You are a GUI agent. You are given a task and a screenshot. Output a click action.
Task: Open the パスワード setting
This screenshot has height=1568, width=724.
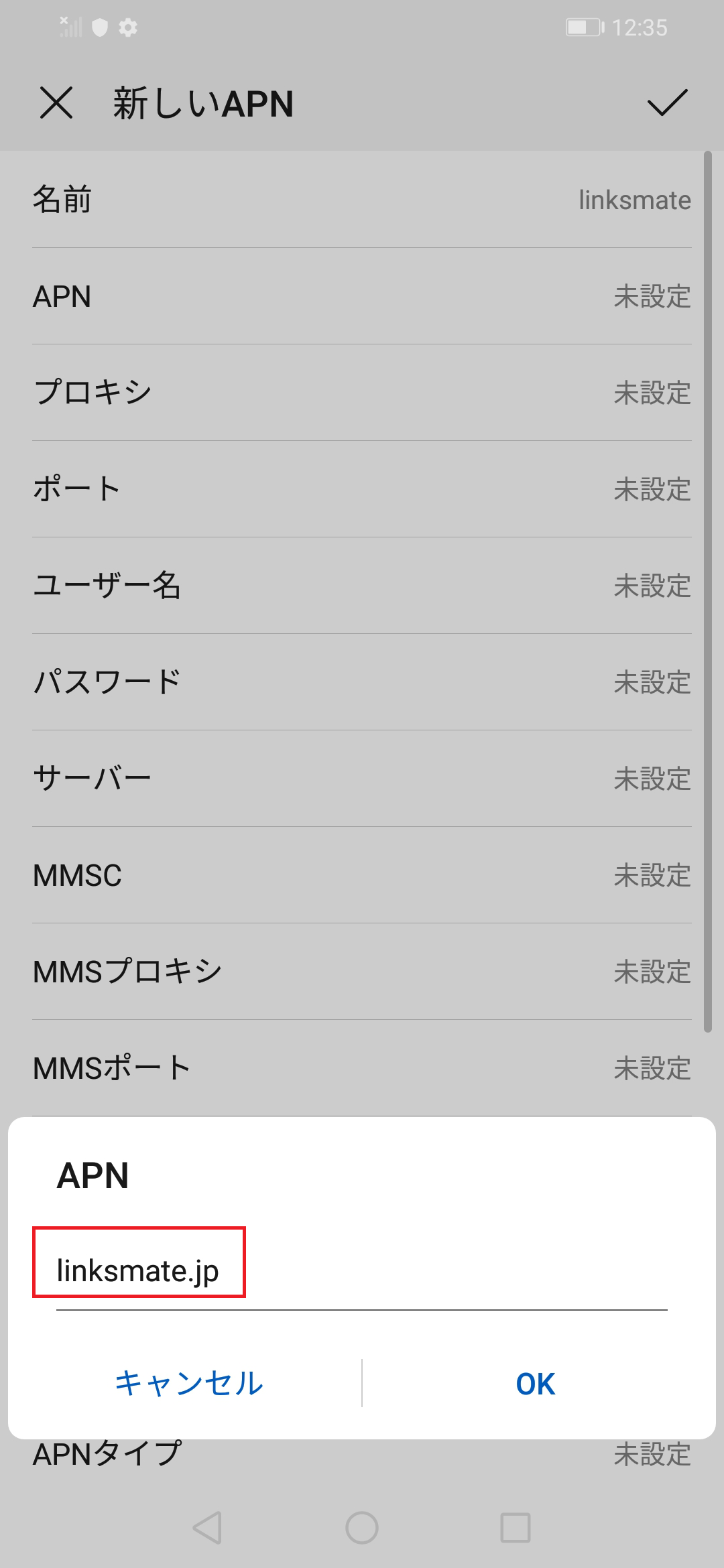(362, 683)
